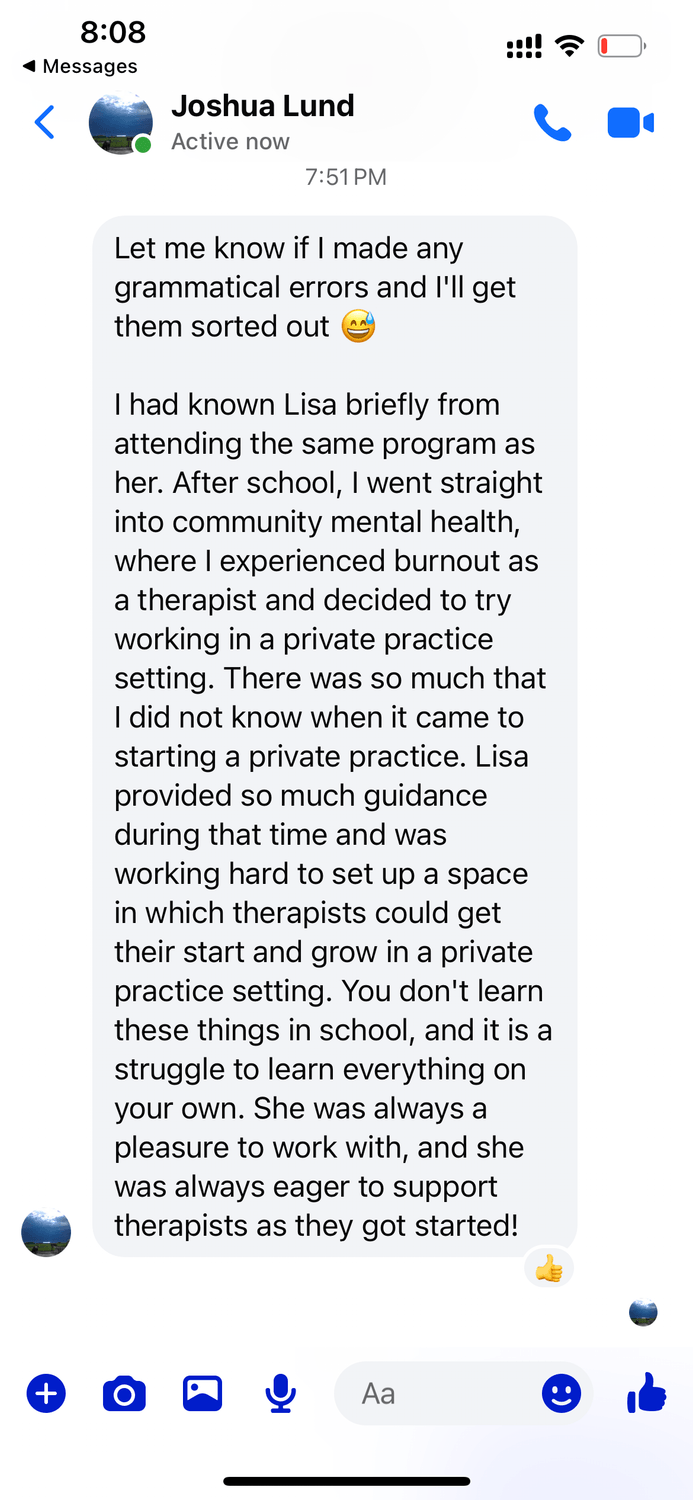693x1500 pixels.
Task: Record a voice message with the microphone
Action: click(281, 1393)
